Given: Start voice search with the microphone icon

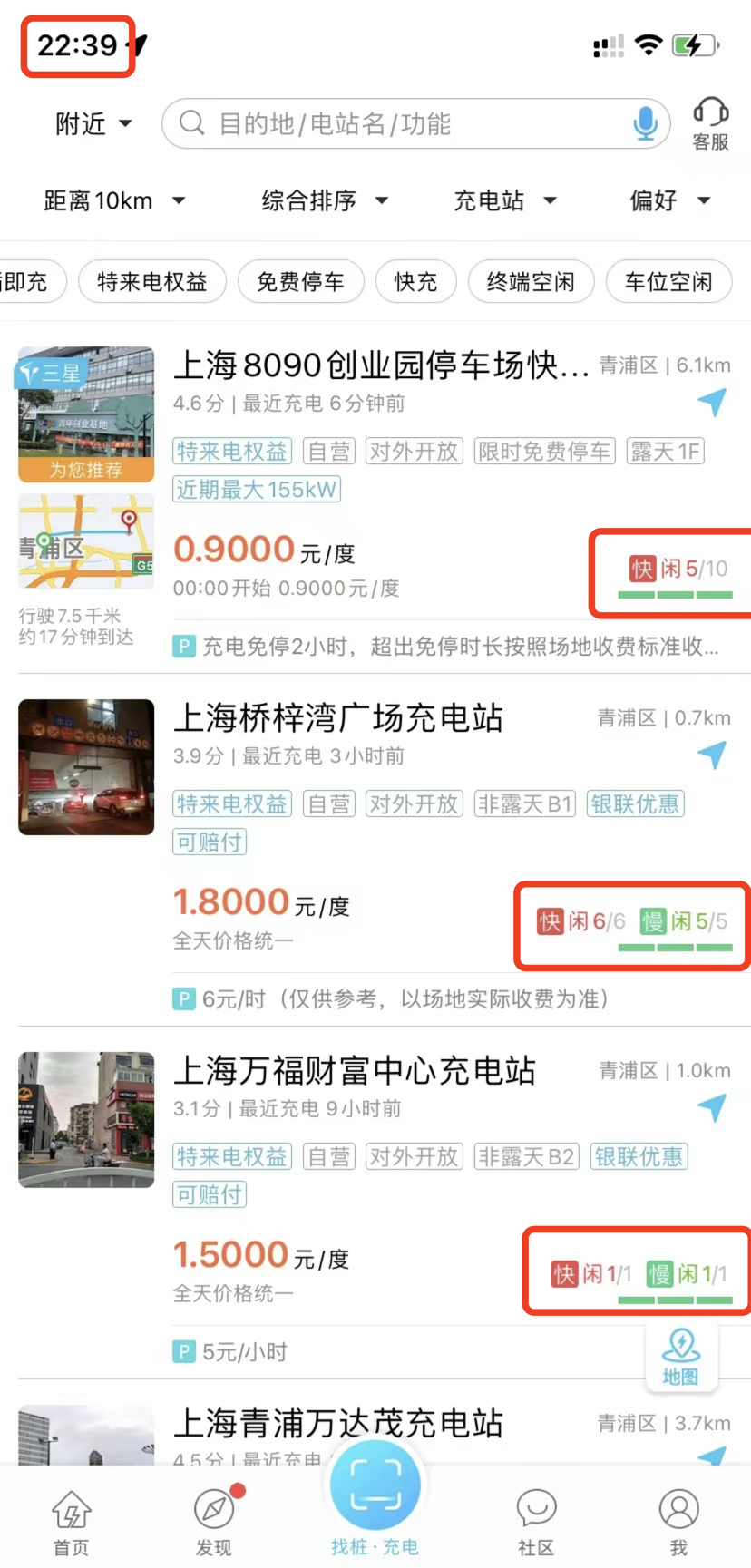Looking at the screenshot, I should pyautogui.click(x=645, y=122).
